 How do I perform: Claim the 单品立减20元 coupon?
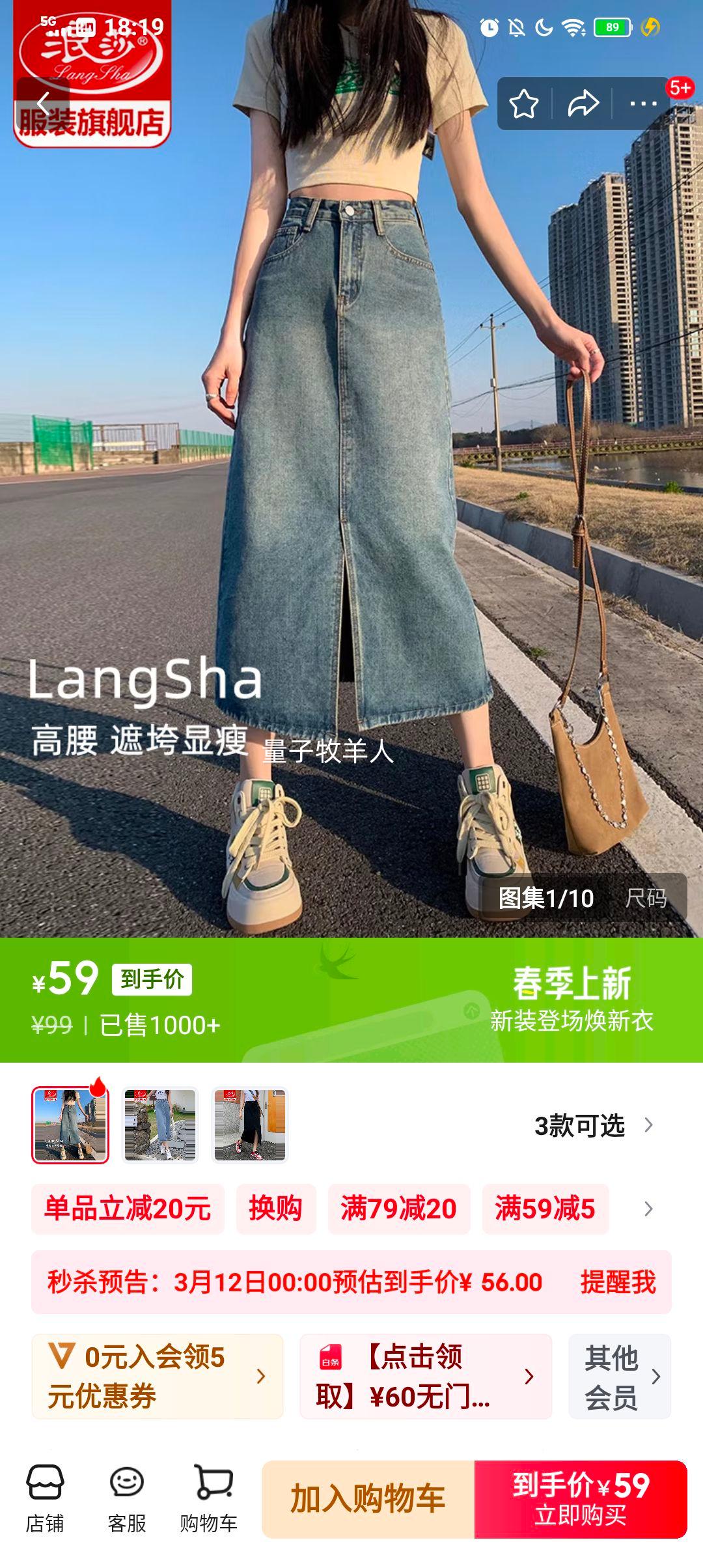click(128, 1209)
